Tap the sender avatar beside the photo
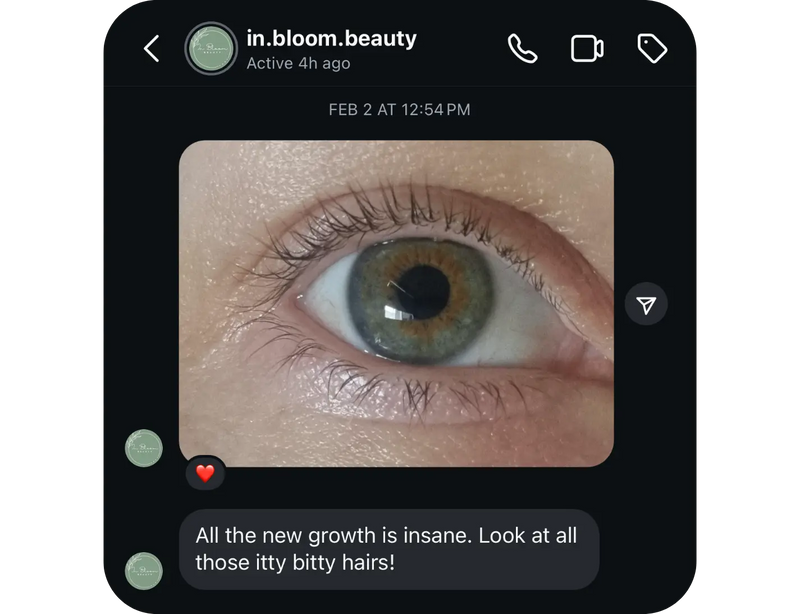 click(x=144, y=448)
